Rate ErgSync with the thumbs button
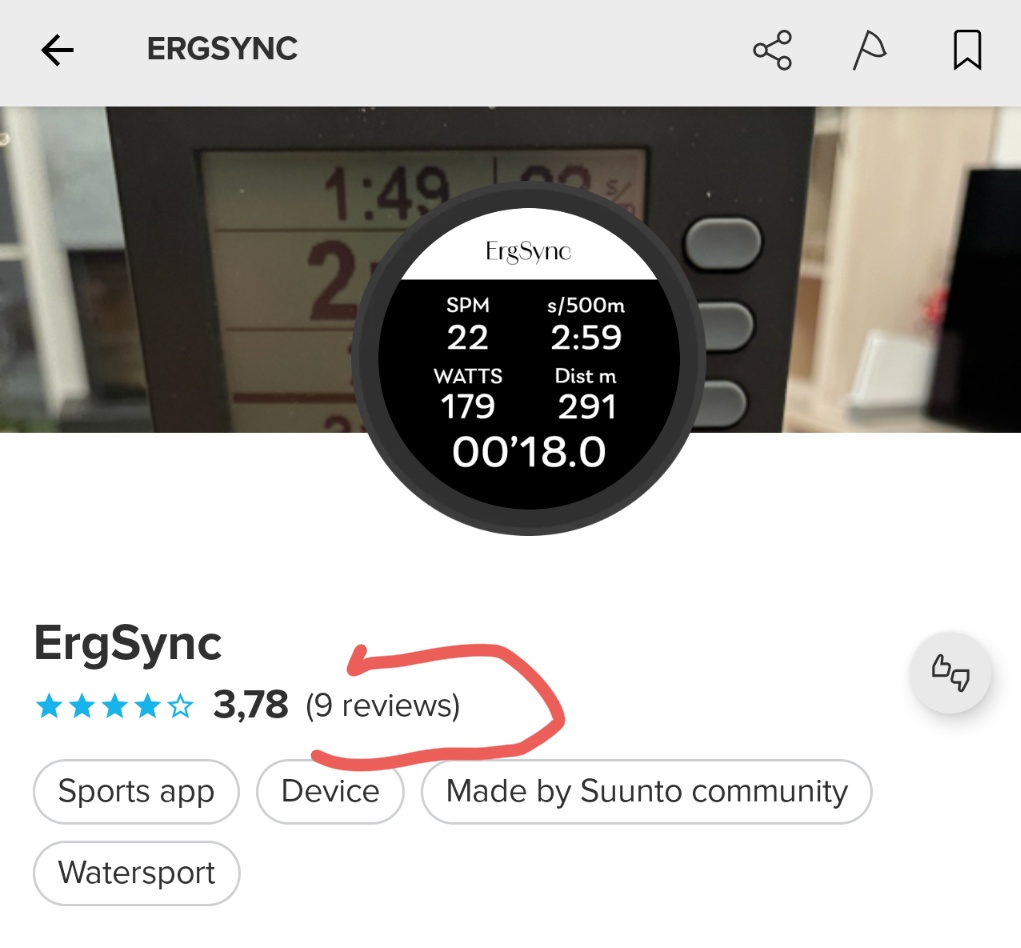Viewport: 1021px width, 948px height. pyautogui.click(x=950, y=672)
